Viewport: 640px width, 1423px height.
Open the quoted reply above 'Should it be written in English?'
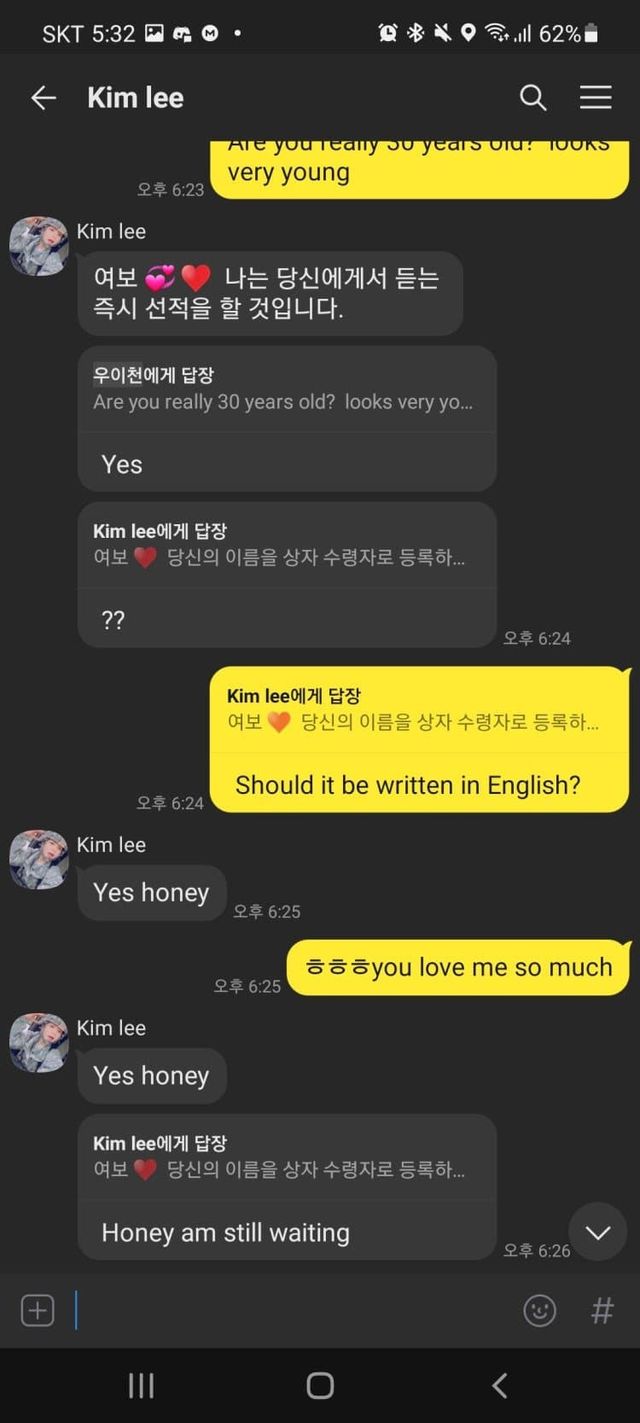pos(419,709)
